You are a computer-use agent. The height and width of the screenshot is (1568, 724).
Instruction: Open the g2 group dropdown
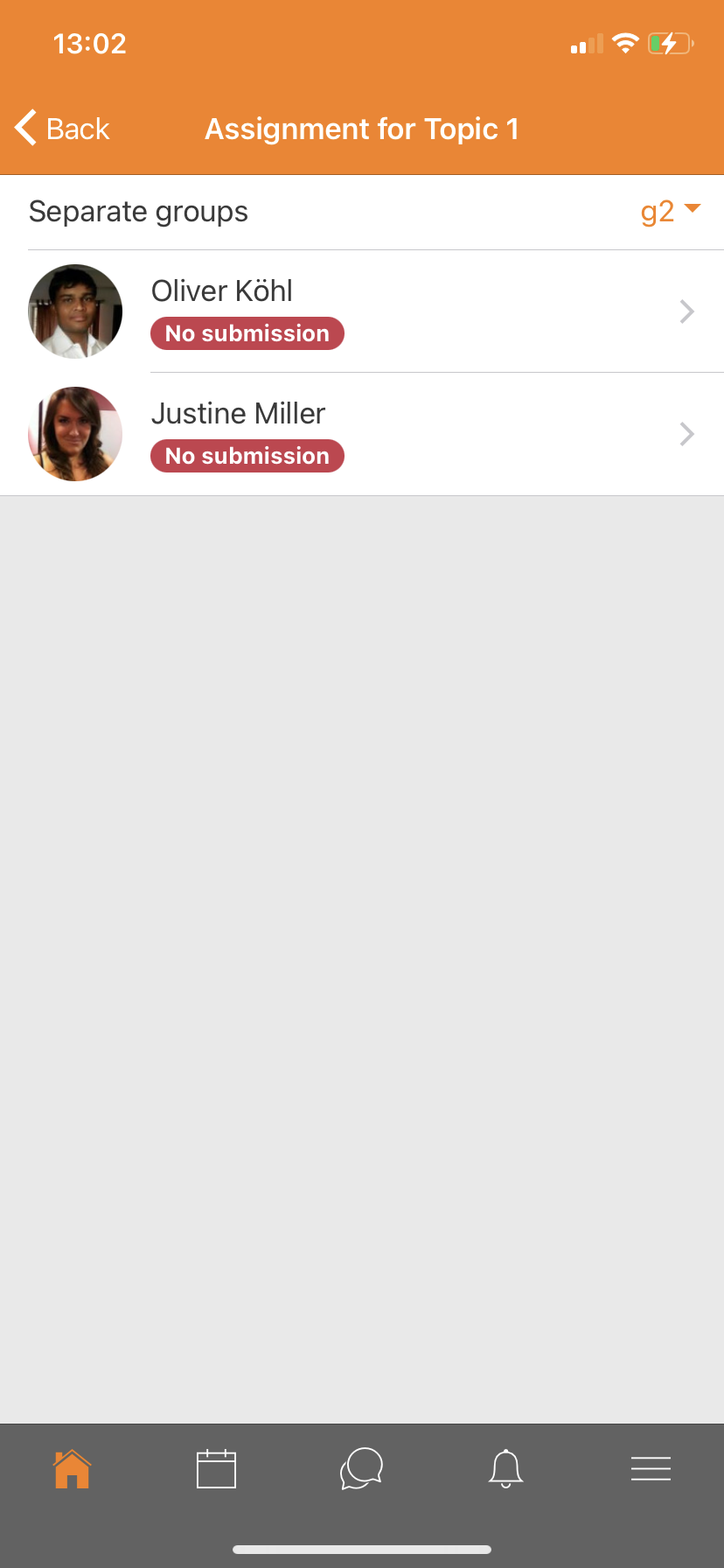click(671, 212)
